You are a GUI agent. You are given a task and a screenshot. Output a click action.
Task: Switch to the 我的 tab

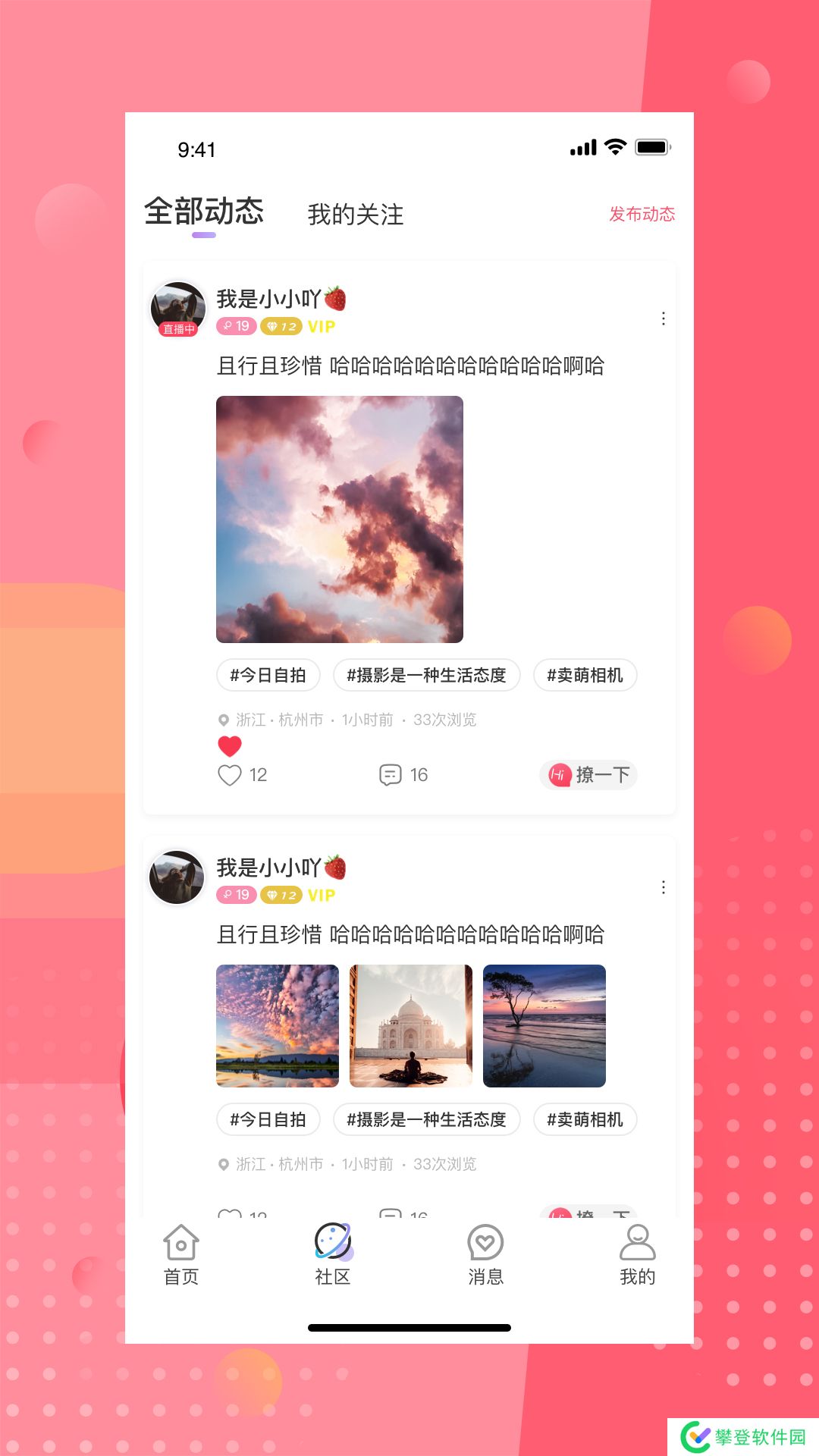pos(637,1255)
